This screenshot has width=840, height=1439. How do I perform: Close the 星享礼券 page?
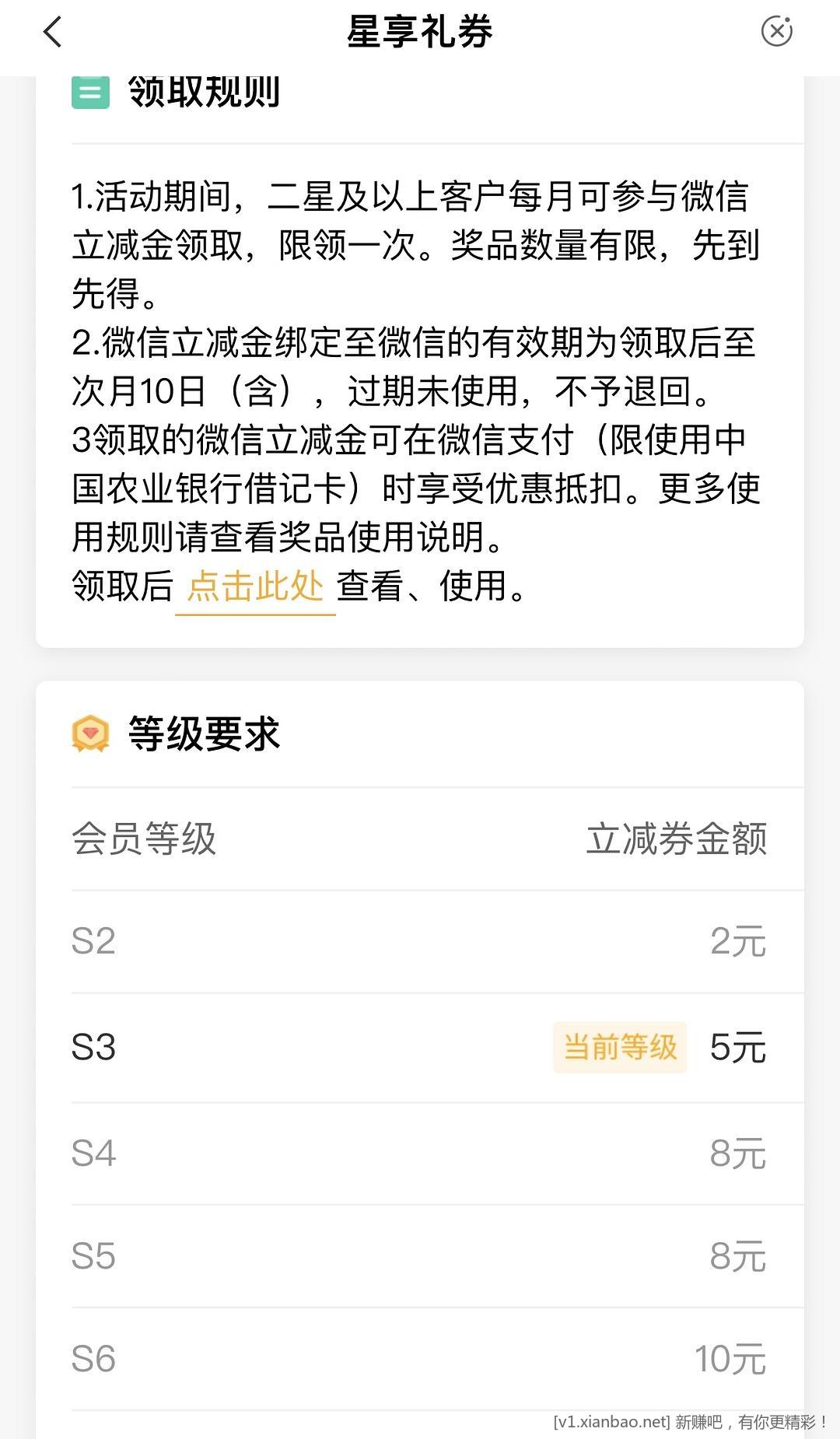tap(775, 32)
